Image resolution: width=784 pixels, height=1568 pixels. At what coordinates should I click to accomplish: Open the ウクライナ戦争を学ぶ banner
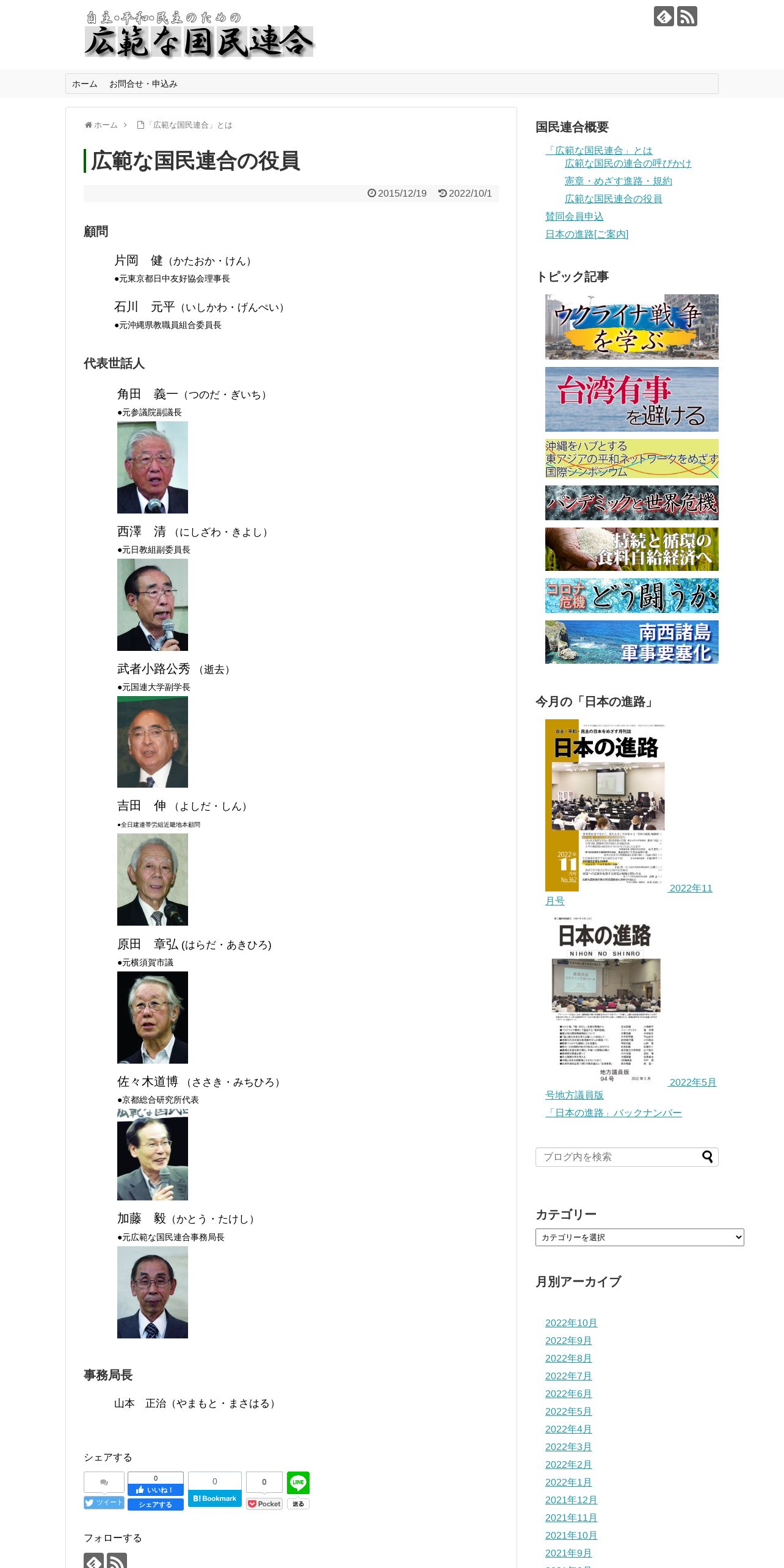(x=631, y=327)
